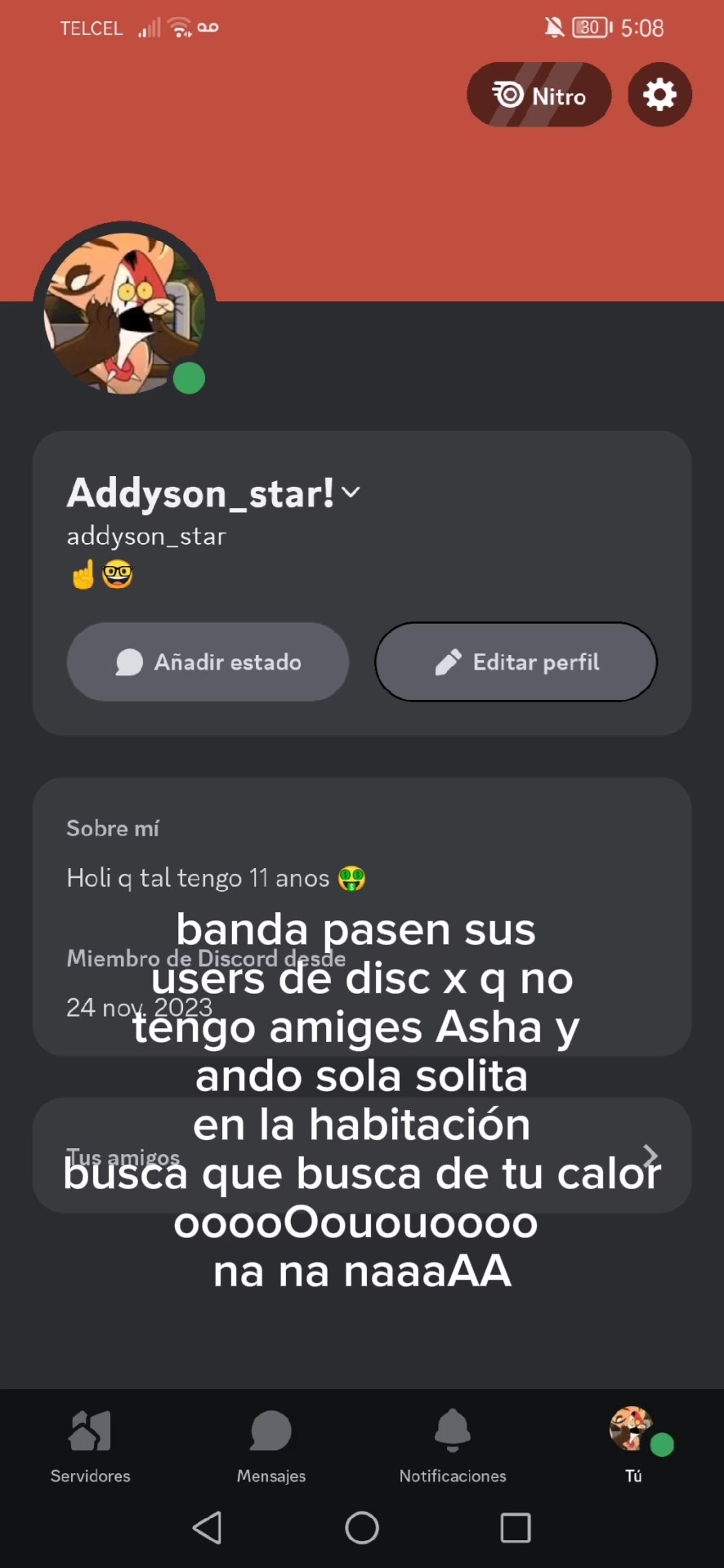Tap the system back button
724x1568 pixels.
pyautogui.click(x=208, y=1527)
